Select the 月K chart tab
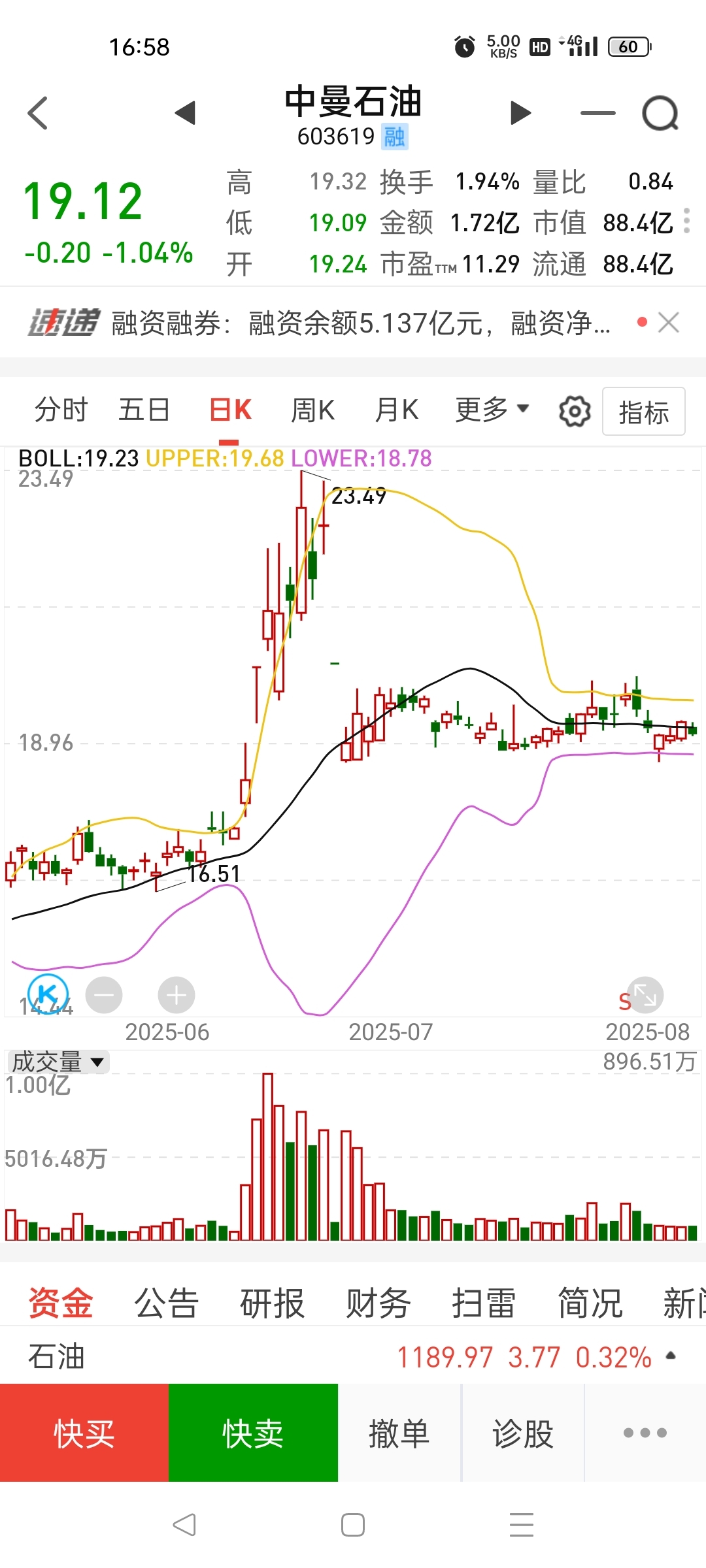 click(396, 410)
